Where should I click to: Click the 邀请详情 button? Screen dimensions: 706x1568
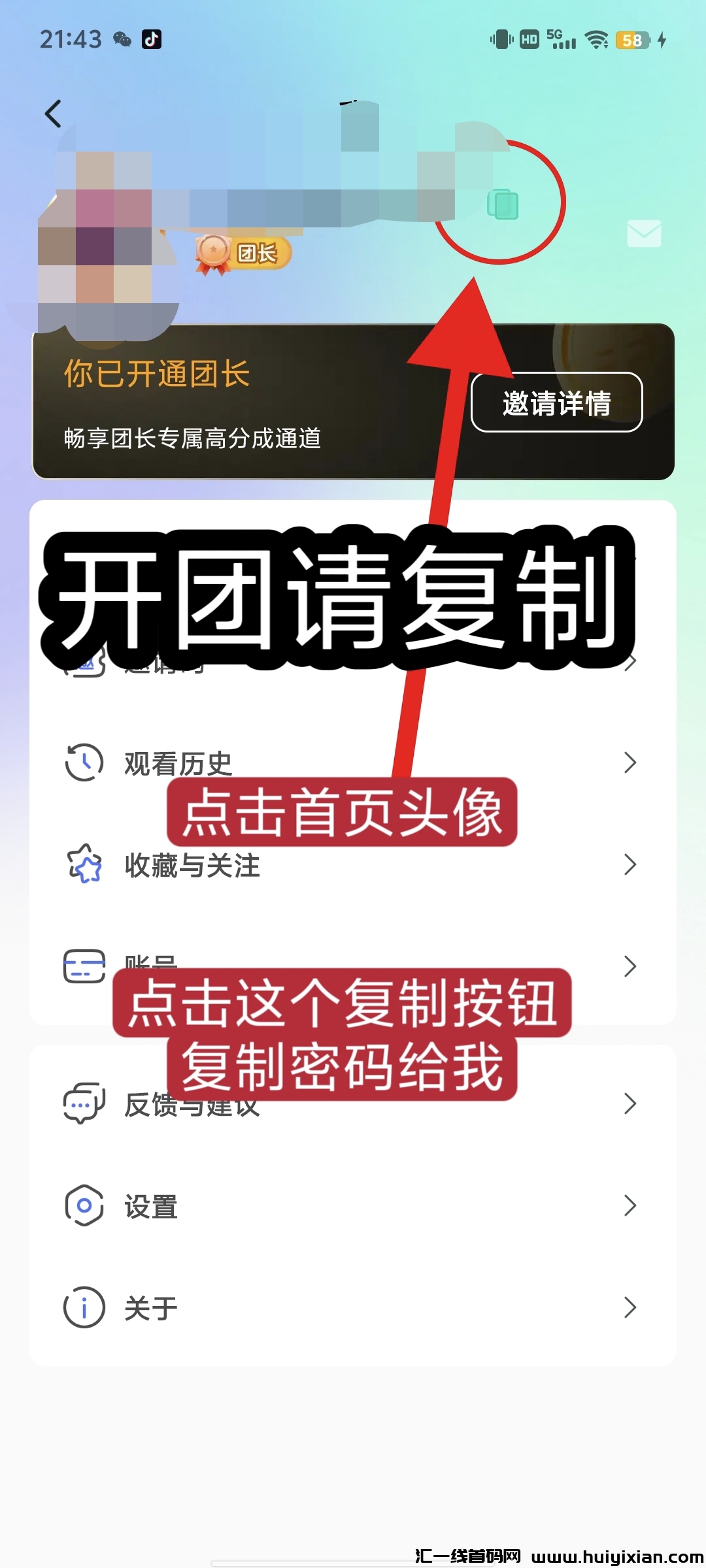click(557, 404)
